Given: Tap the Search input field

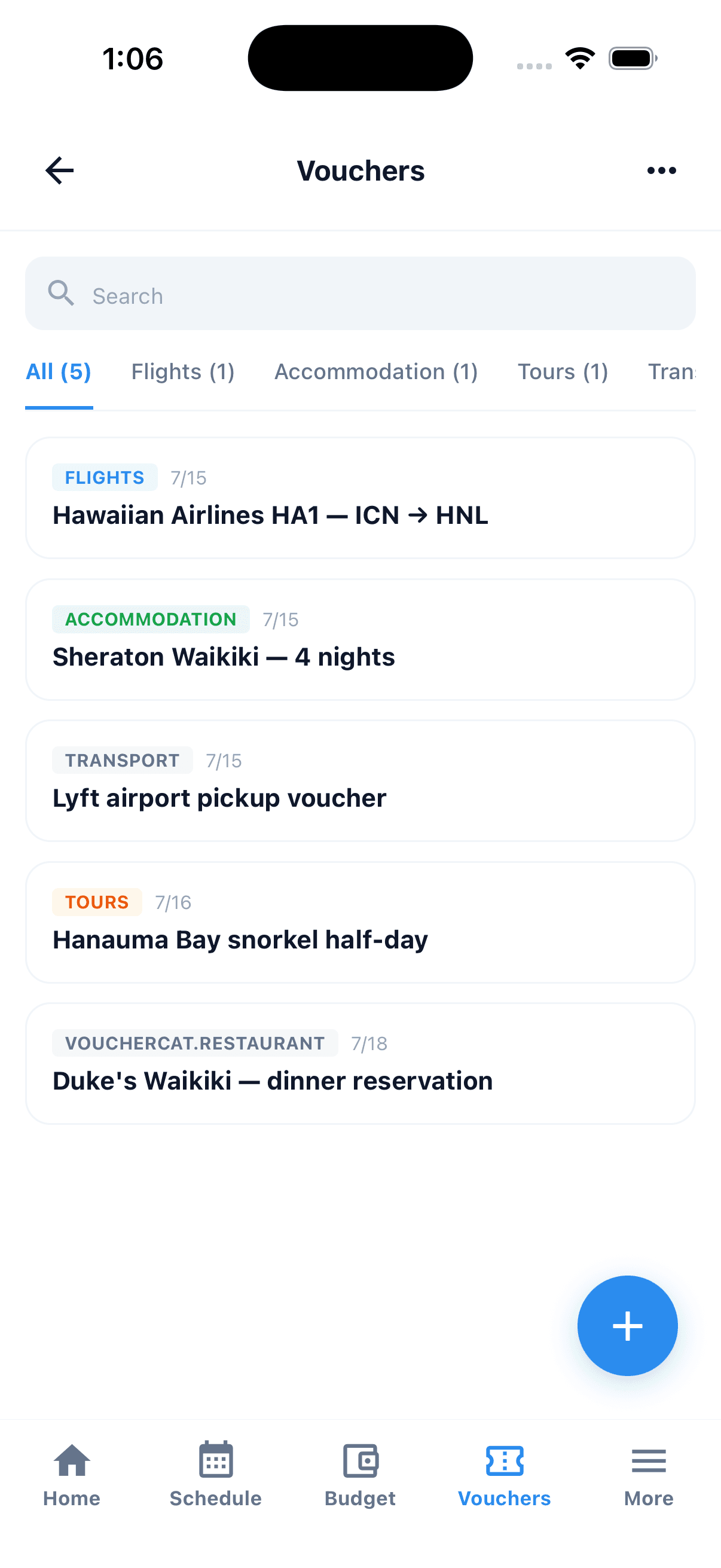Looking at the screenshot, I should 360,294.
